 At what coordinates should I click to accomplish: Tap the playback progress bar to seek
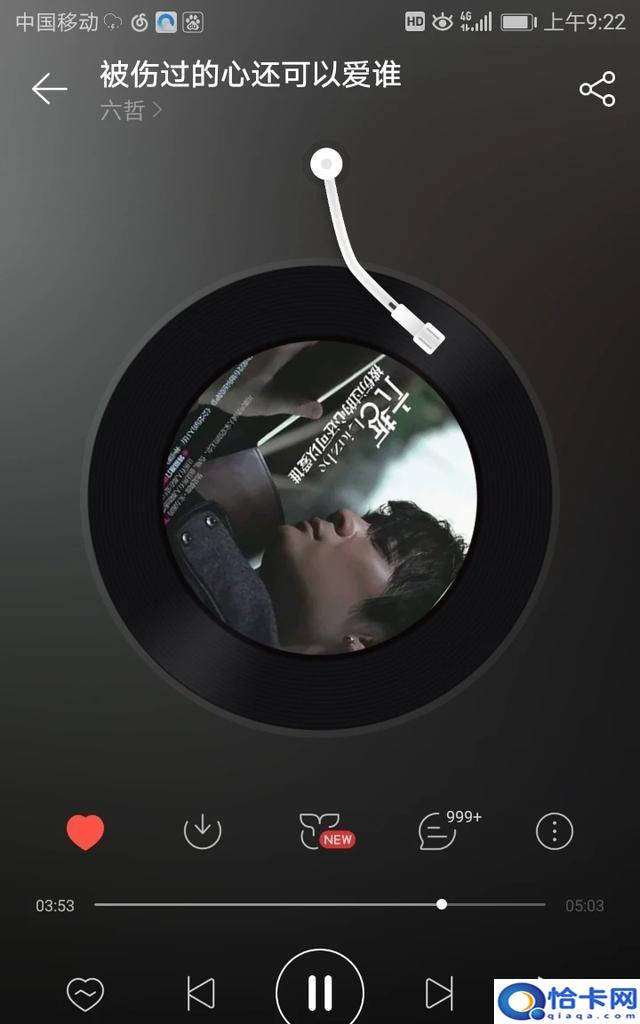[x=320, y=904]
